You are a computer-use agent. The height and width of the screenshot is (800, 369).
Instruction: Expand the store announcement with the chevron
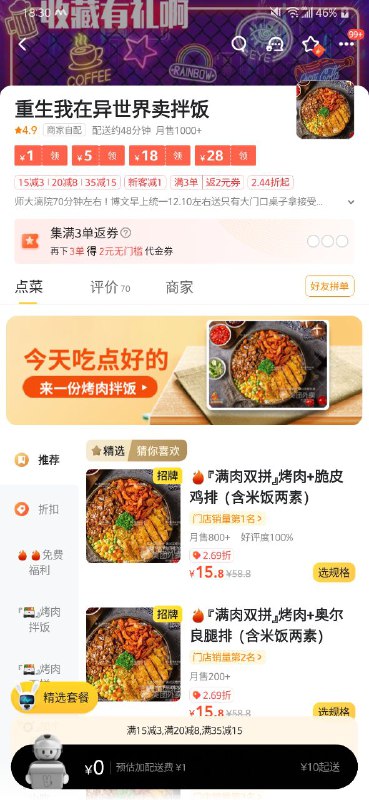(351, 202)
